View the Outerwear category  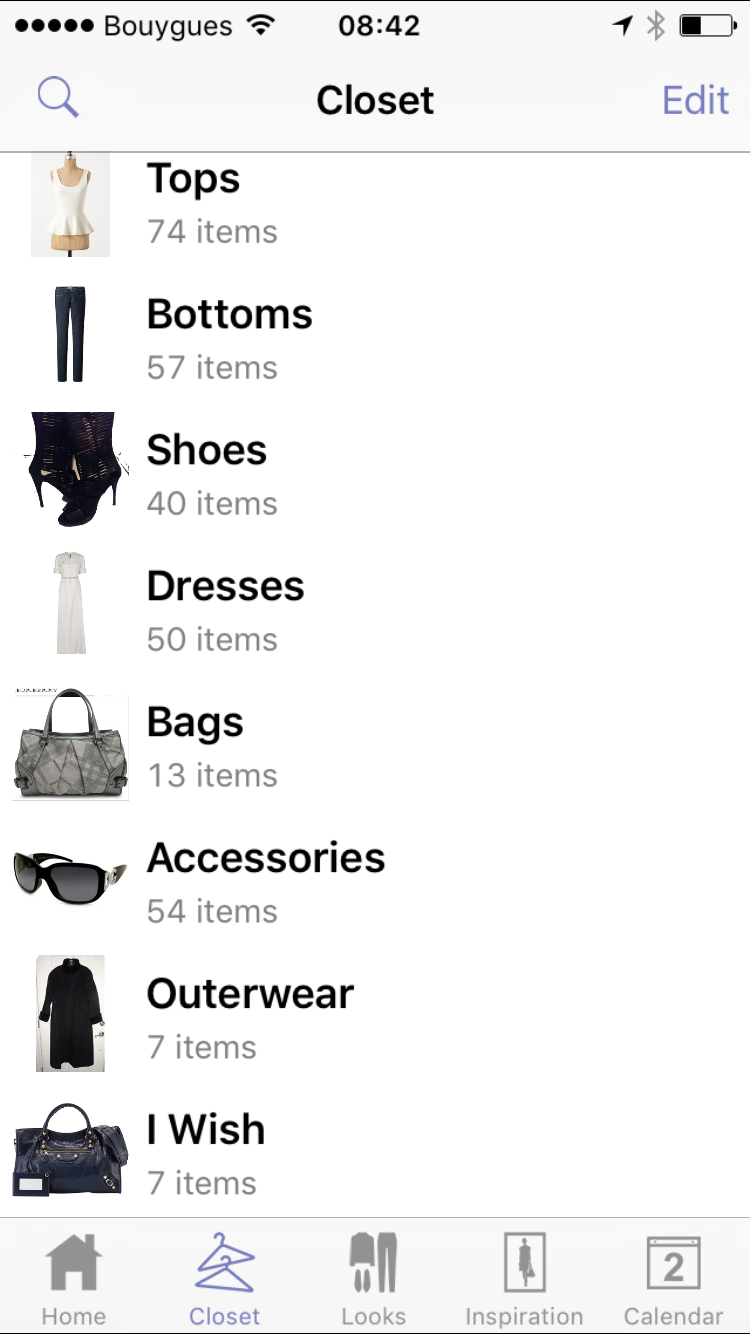pos(250,1019)
